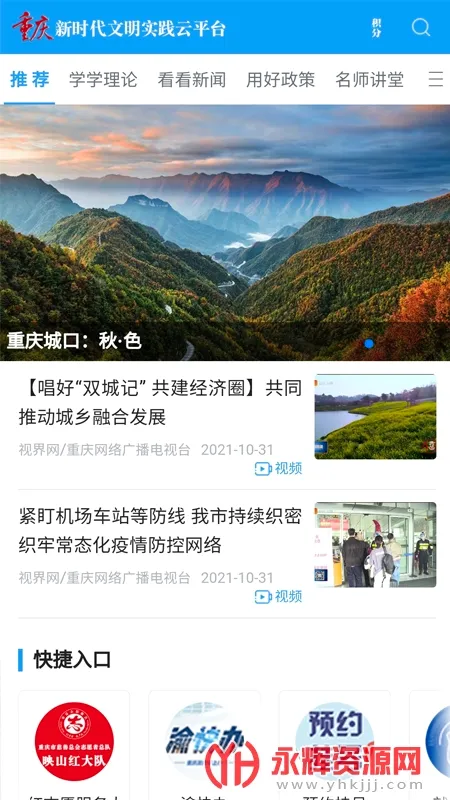450x800 pixels.
Task: Select the 推荐 tab
Action: (x=30, y=80)
